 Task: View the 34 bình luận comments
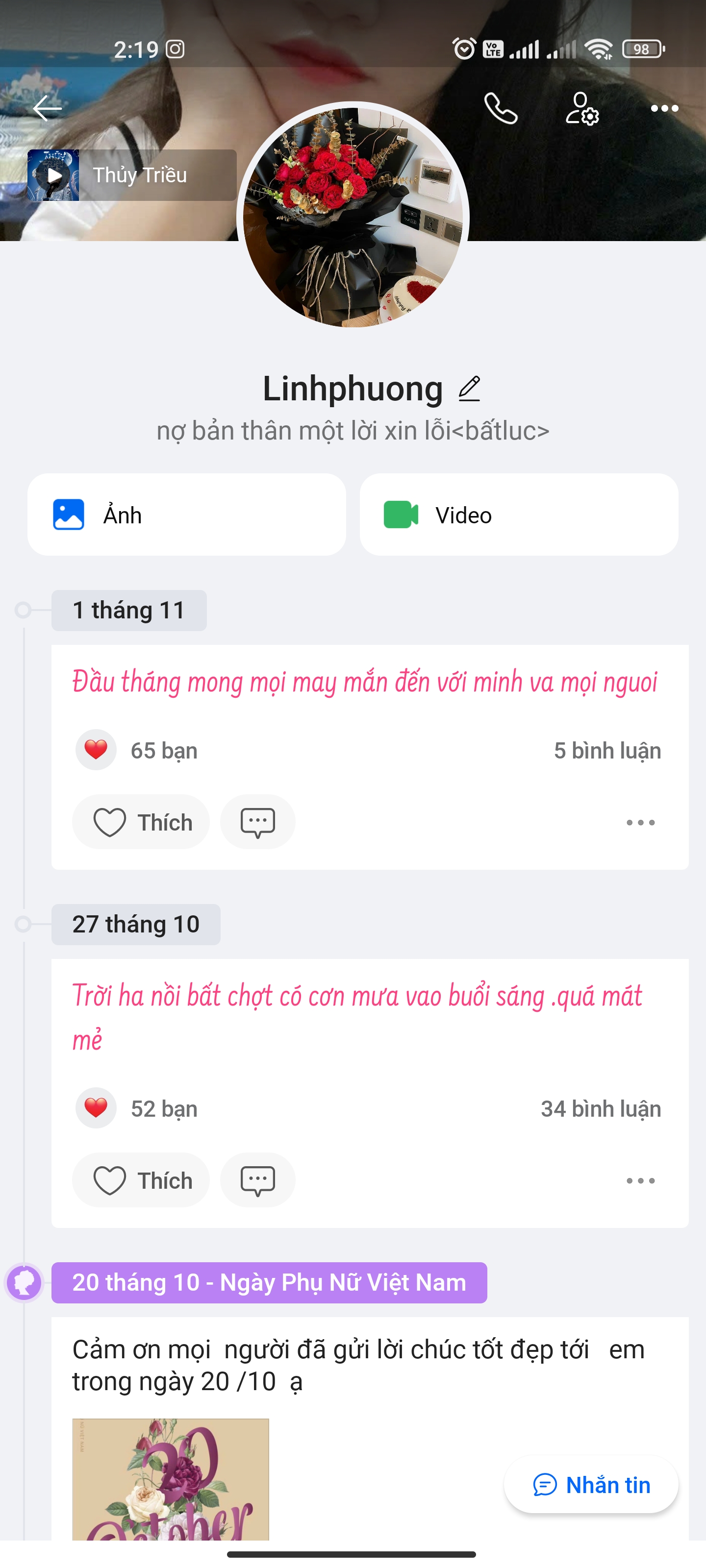[601, 1108]
